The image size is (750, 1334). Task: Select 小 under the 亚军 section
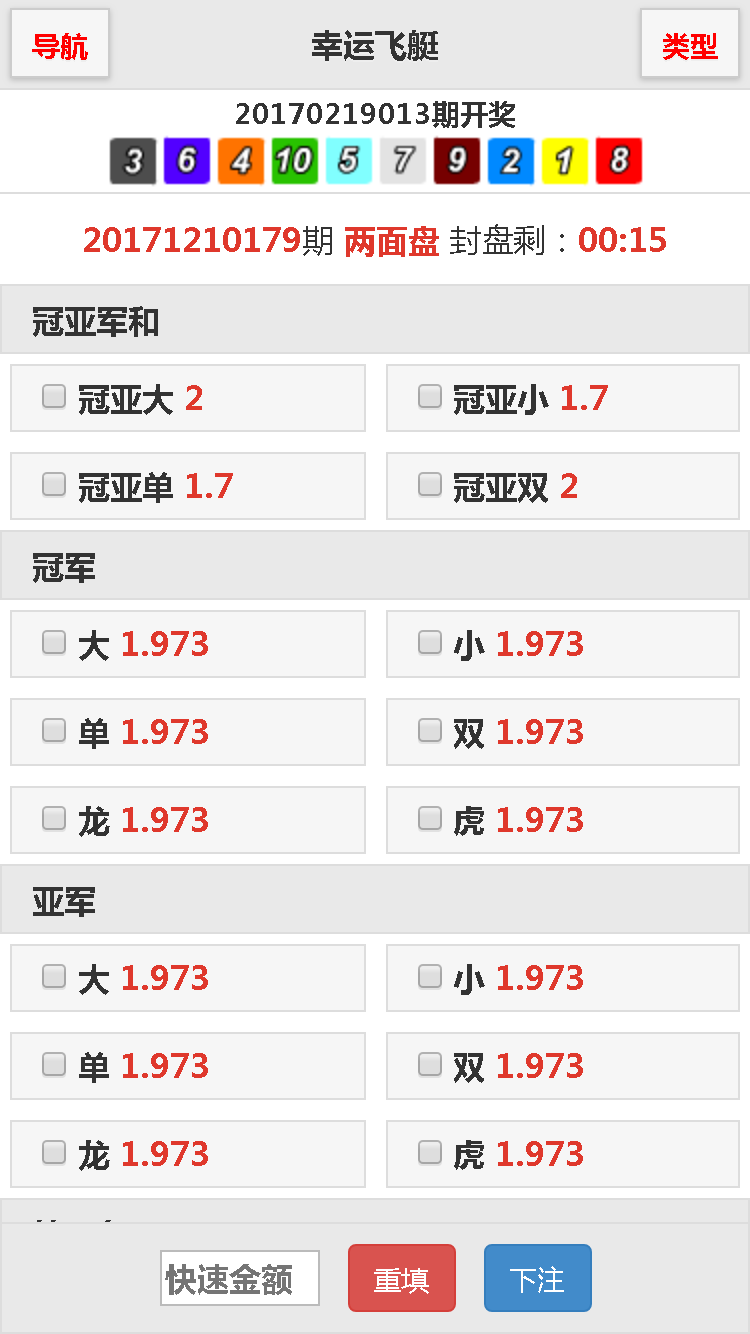[430, 977]
